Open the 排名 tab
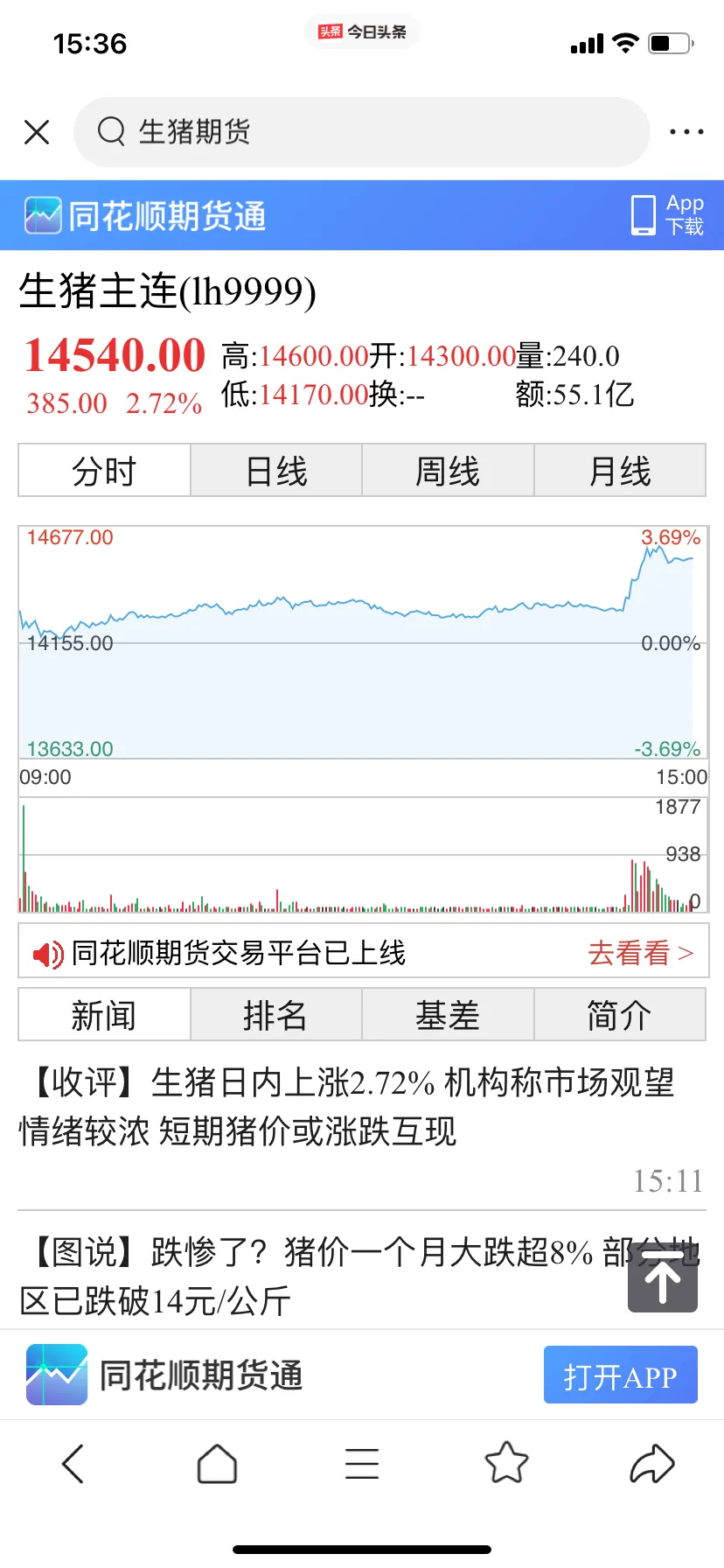Image resolution: width=724 pixels, height=1568 pixels. [276, 1015]
